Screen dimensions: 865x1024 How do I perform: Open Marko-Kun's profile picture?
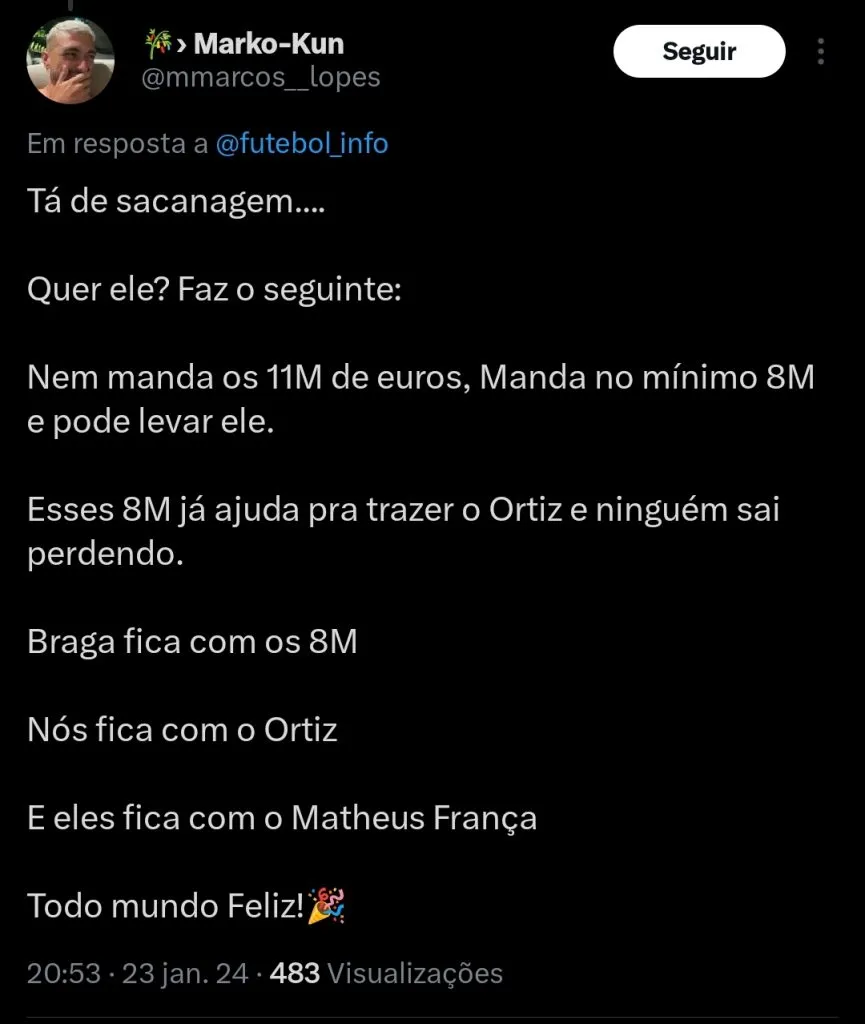pos(70,60)
